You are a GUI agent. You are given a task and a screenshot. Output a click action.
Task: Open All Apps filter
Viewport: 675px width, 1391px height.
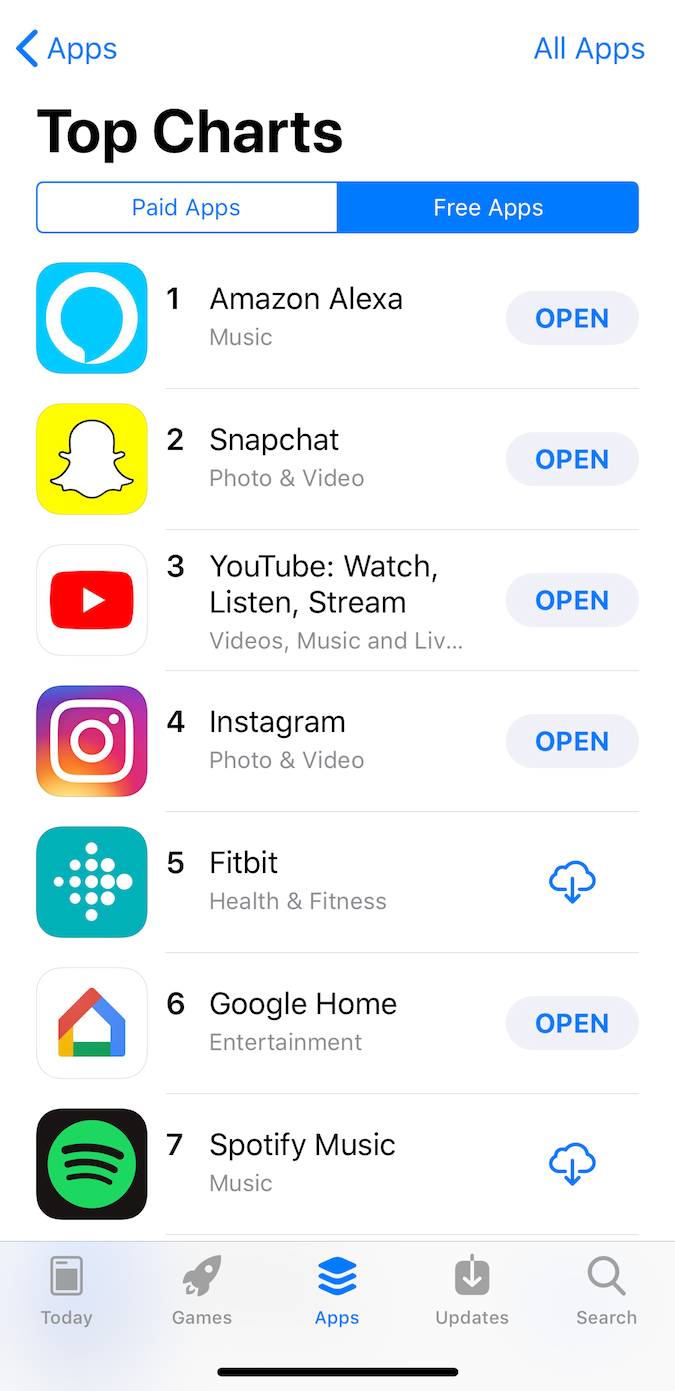(588, 48)
